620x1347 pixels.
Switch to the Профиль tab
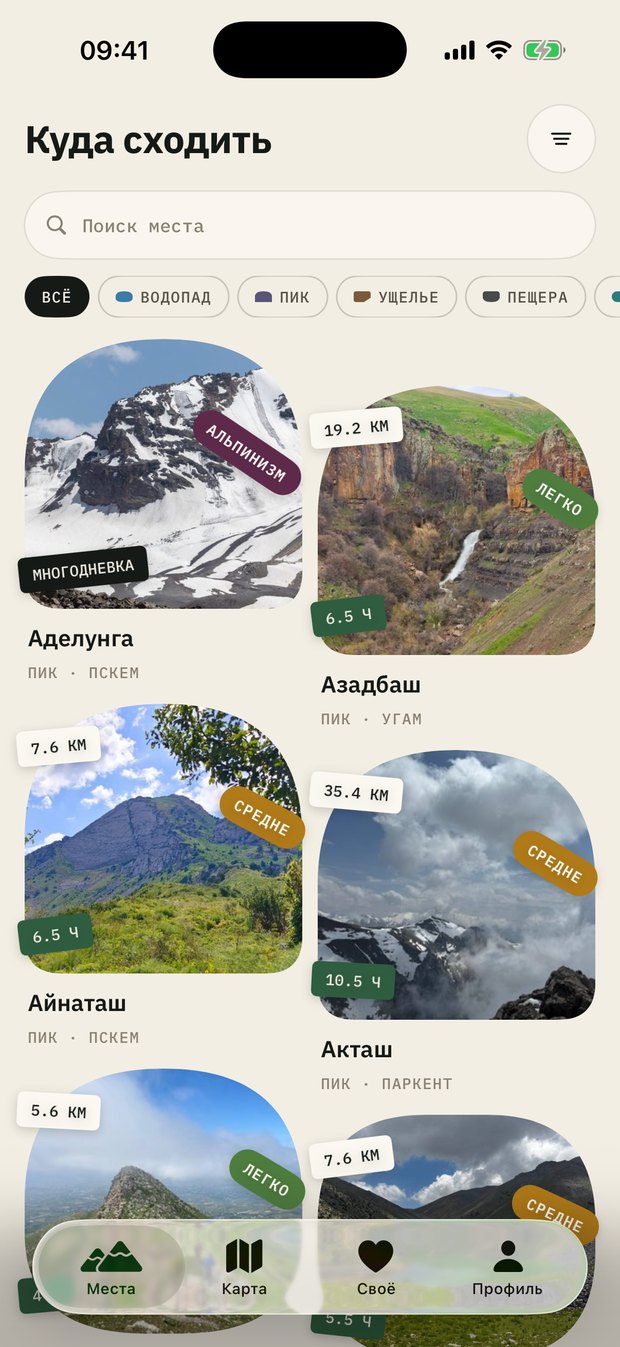click(508, 1267)
